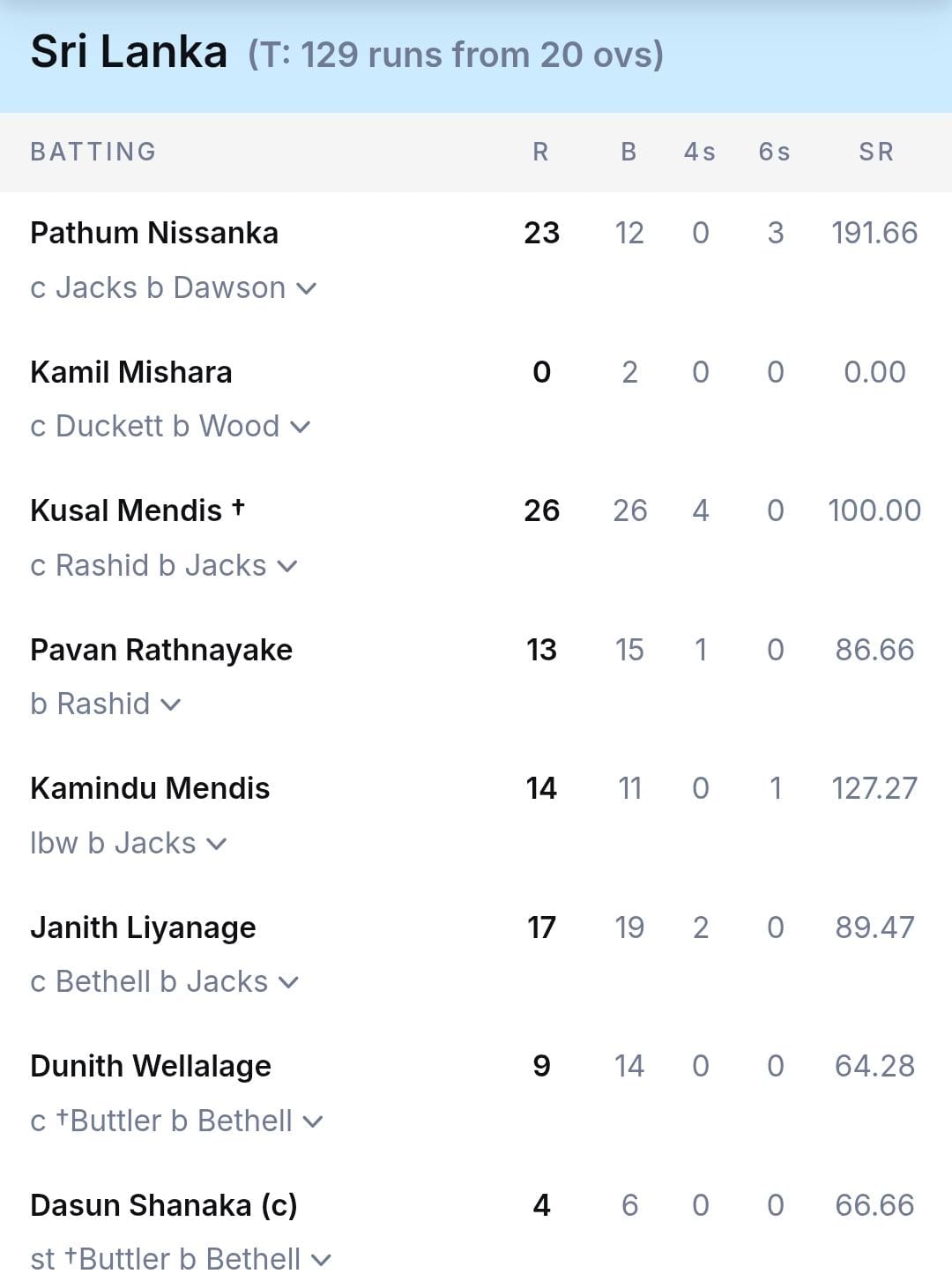Tap Dunith Wellalage's name

coord(151,1066)
